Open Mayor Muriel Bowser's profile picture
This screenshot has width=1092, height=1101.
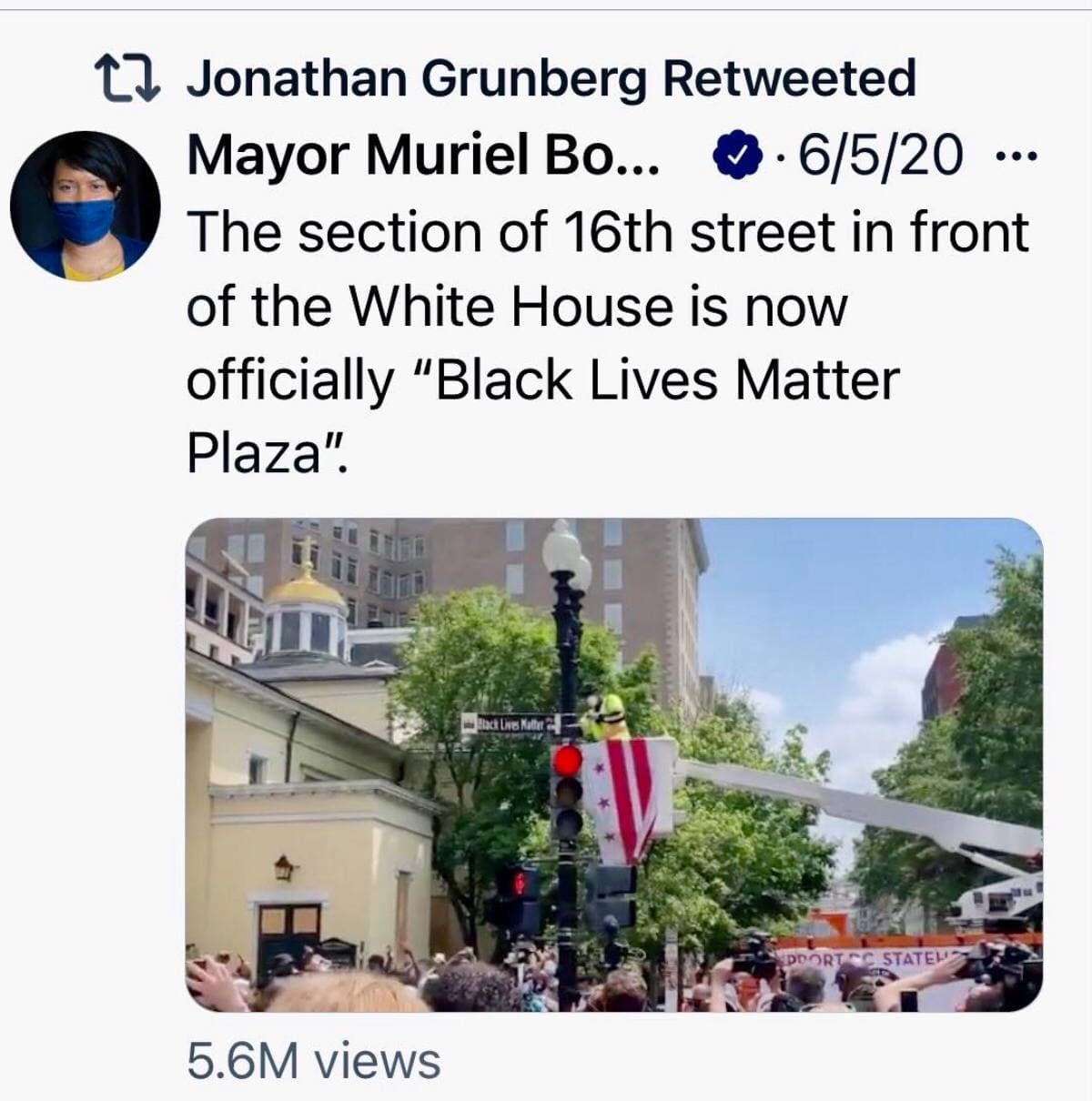(84, 205)
